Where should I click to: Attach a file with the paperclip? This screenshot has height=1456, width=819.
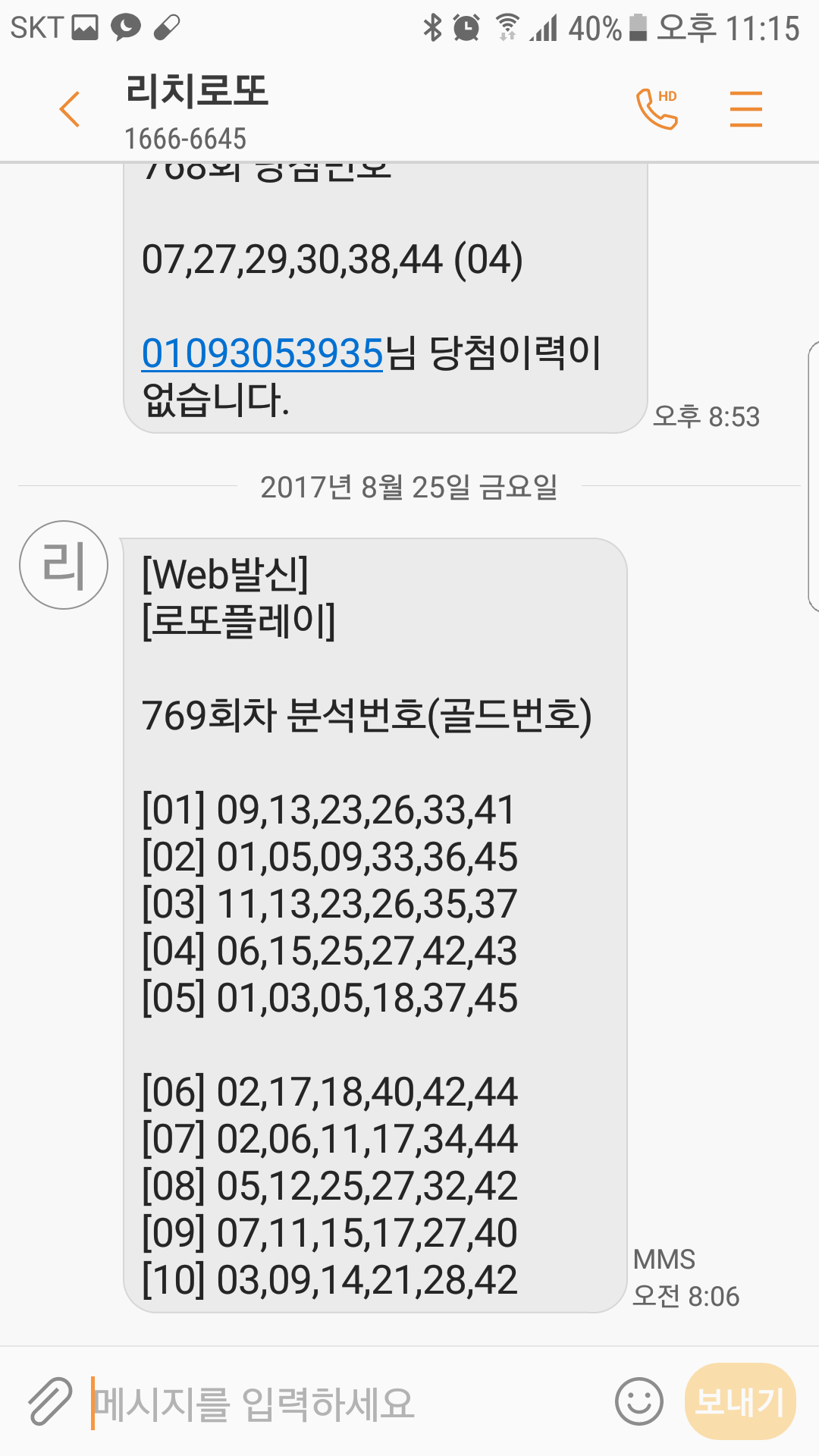(x=50, y=1401)
